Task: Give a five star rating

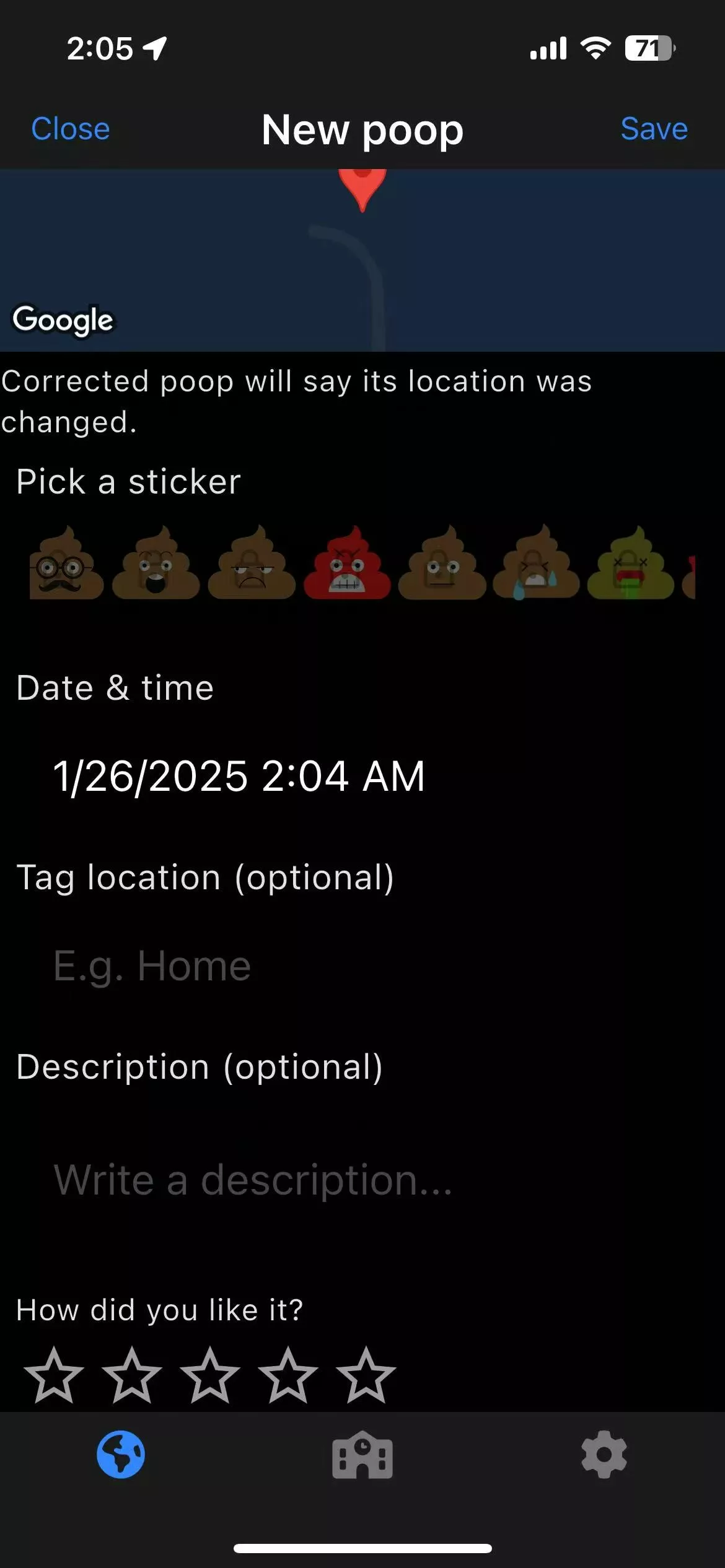Action: (366, 1376)
